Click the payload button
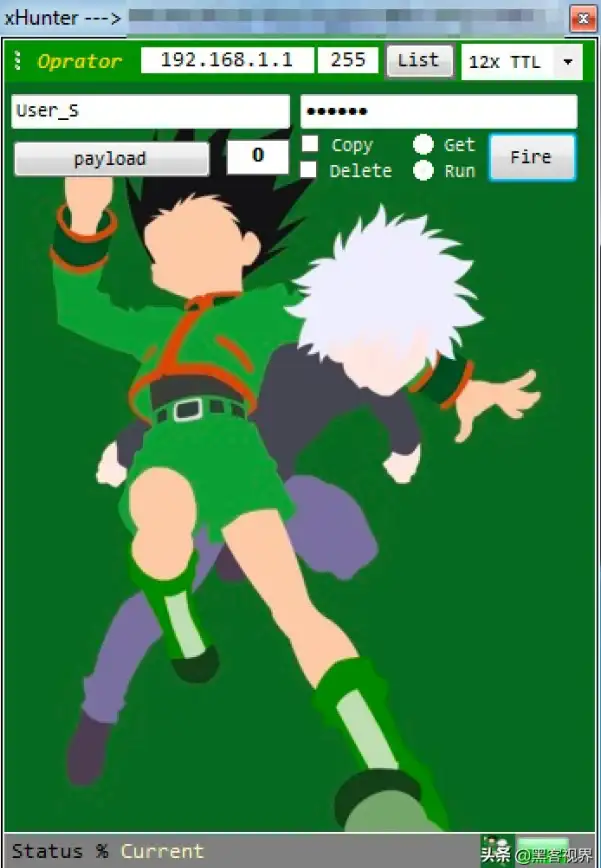Screen dimensions: 601x868 tap(111, 158)
